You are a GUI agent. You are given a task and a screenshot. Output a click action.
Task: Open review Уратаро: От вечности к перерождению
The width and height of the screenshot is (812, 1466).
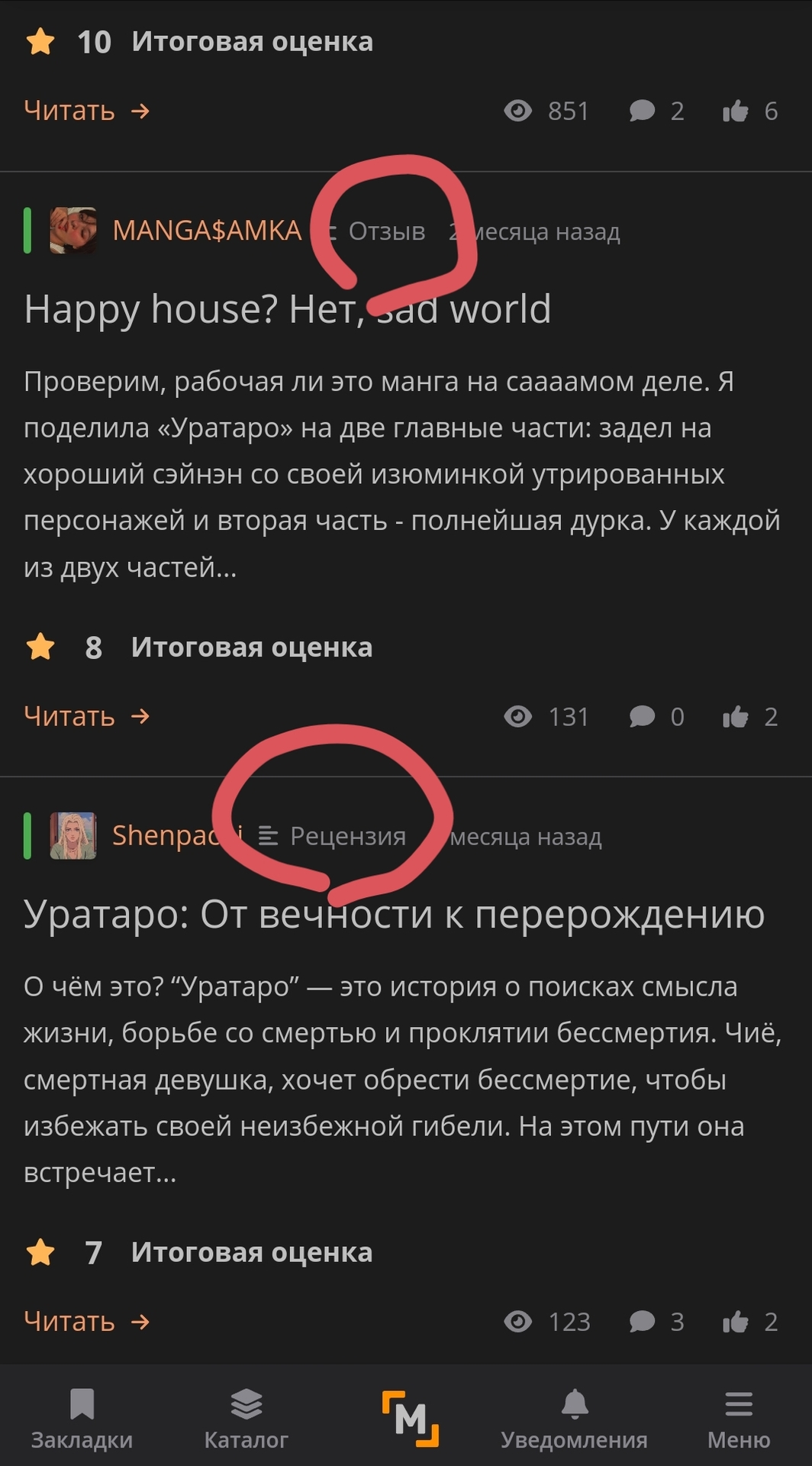click(394, 914)
